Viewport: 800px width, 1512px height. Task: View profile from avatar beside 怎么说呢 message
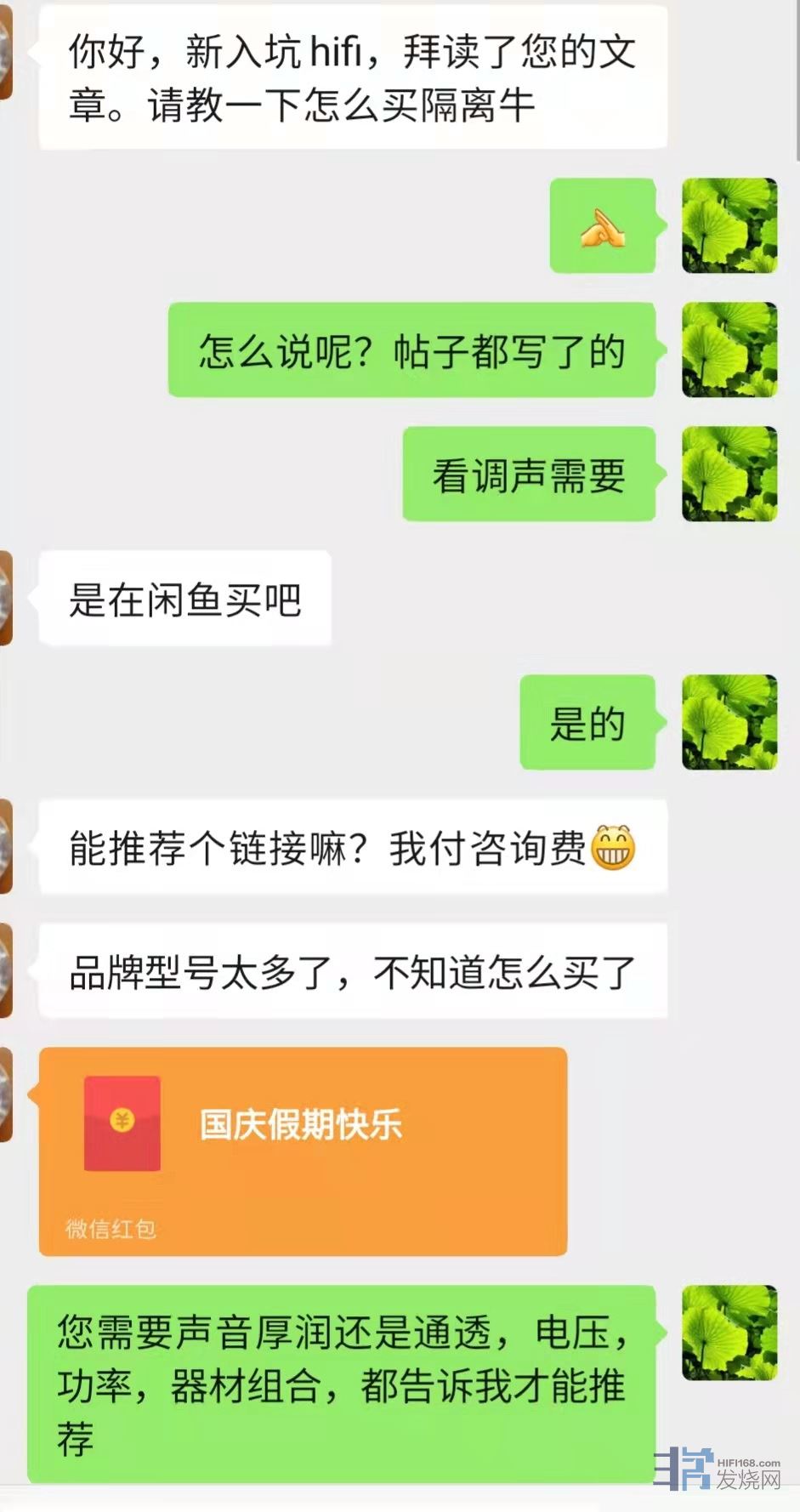[x=729, y=350]
